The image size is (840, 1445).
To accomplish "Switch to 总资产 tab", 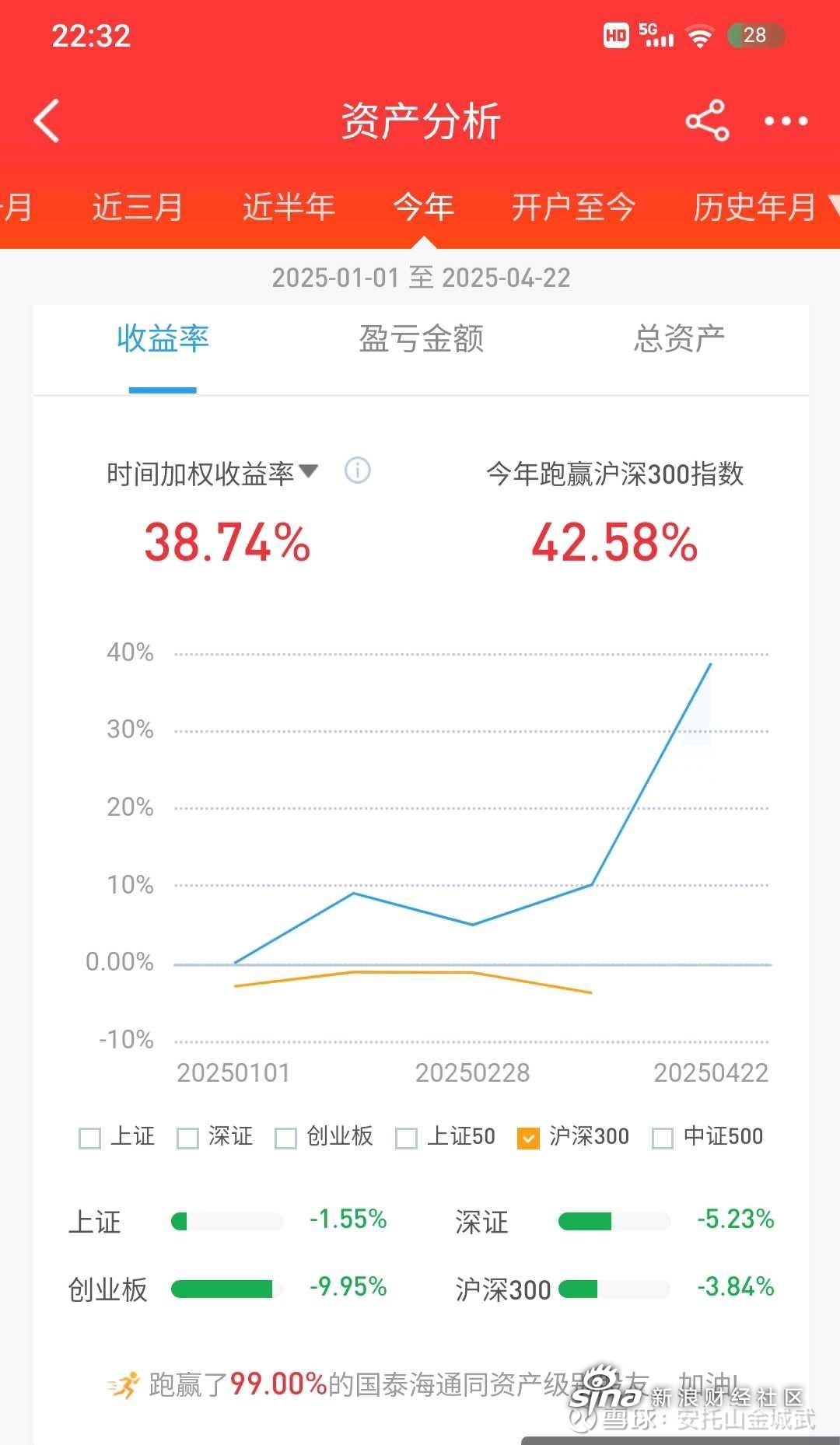I will point(679,339).
